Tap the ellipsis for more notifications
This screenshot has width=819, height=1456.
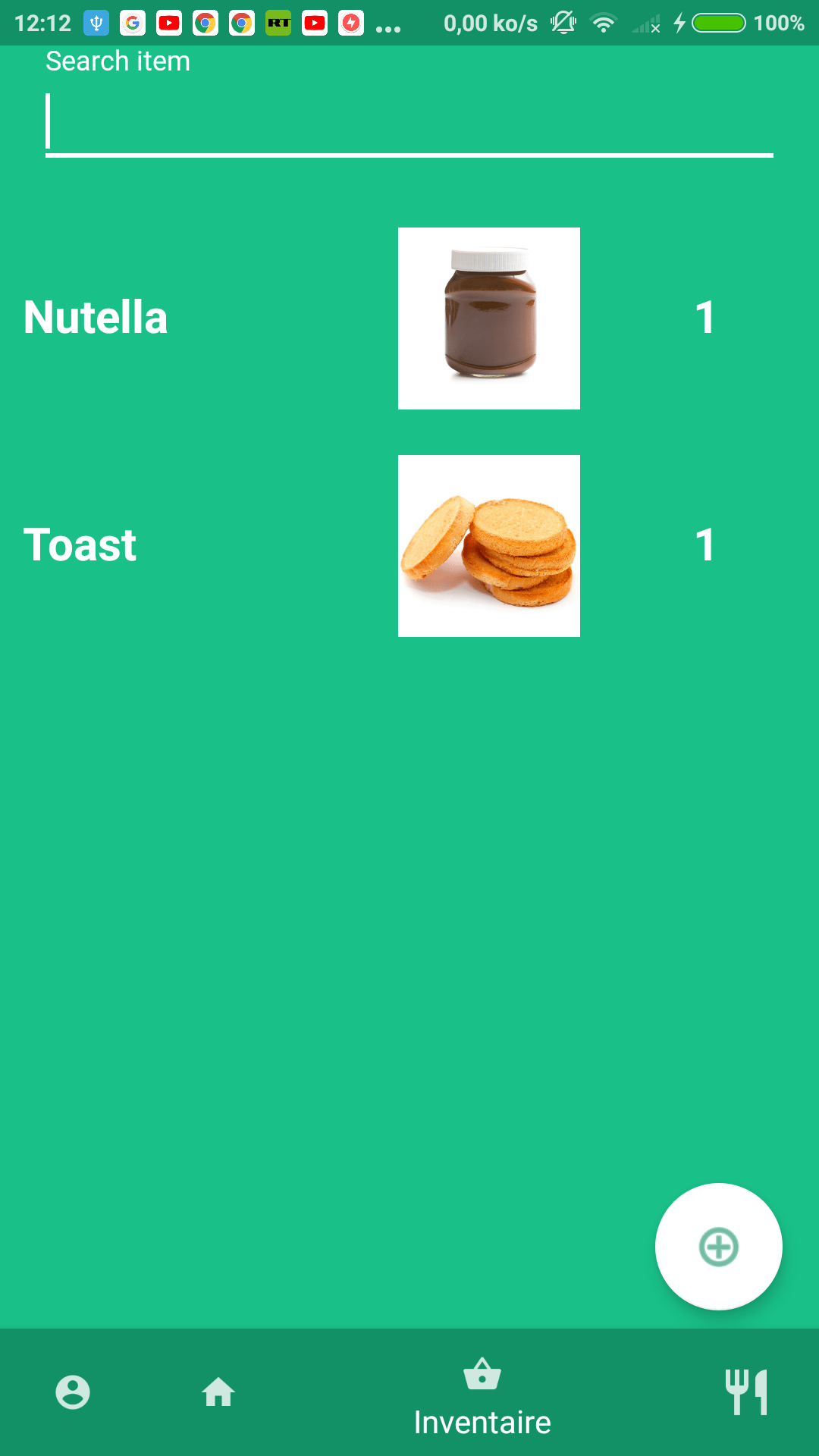(x=388, y=27)
